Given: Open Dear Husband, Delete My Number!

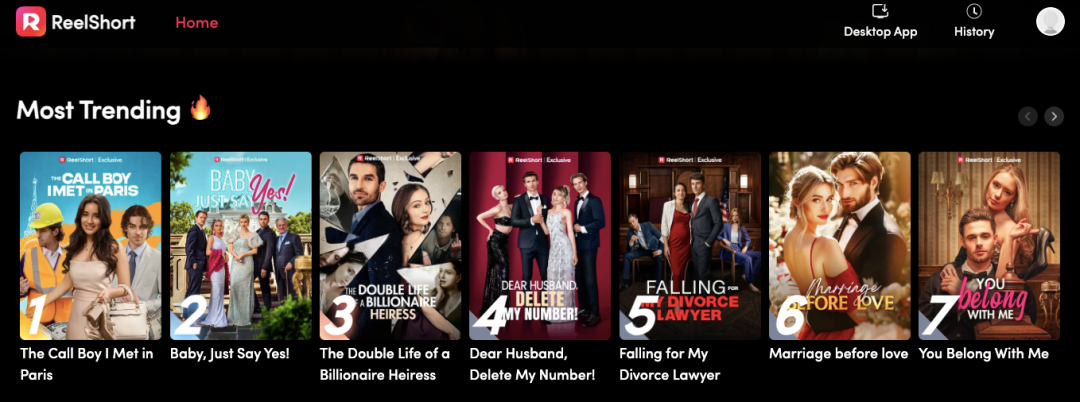Looking at the screenshot, I should pos(540,245).
